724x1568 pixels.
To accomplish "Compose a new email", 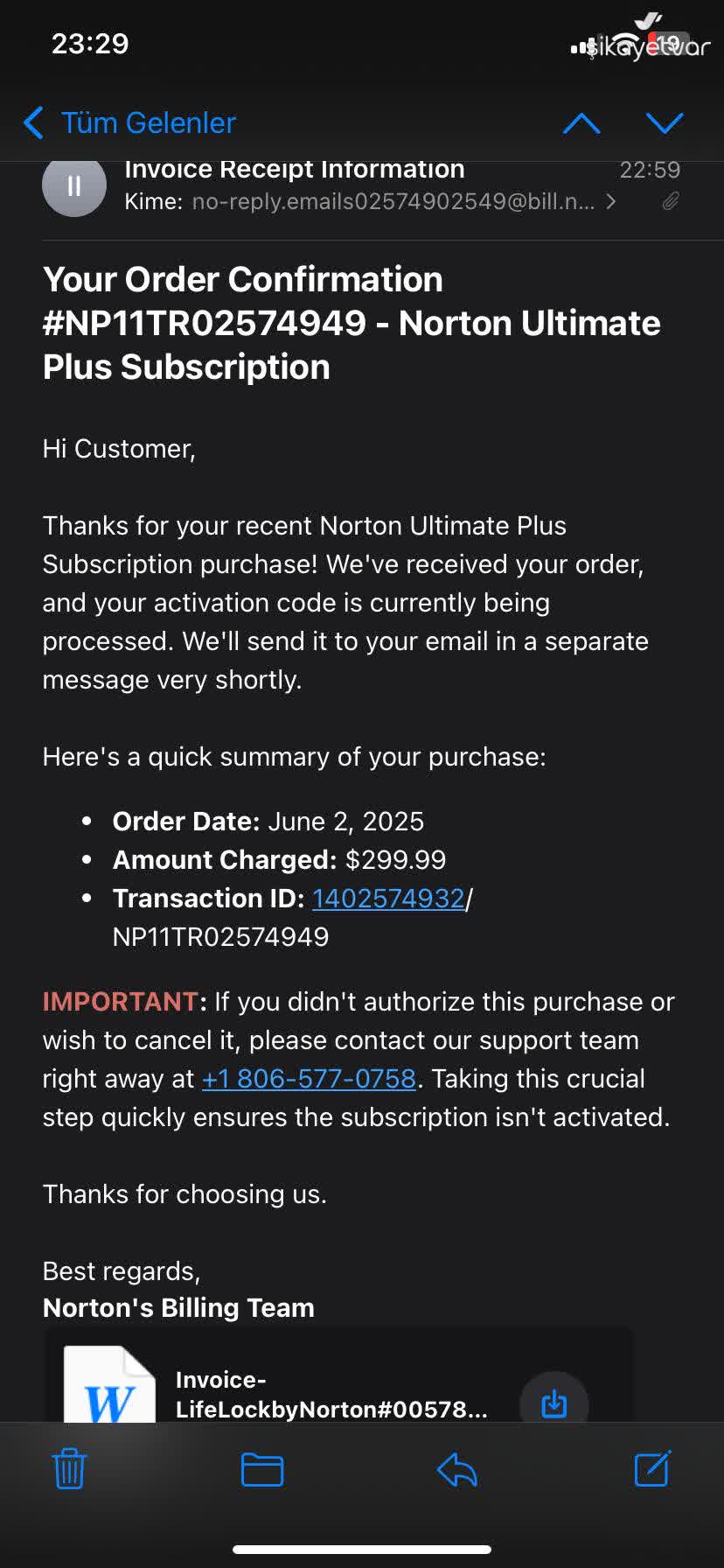I will tap(652, 1470).
